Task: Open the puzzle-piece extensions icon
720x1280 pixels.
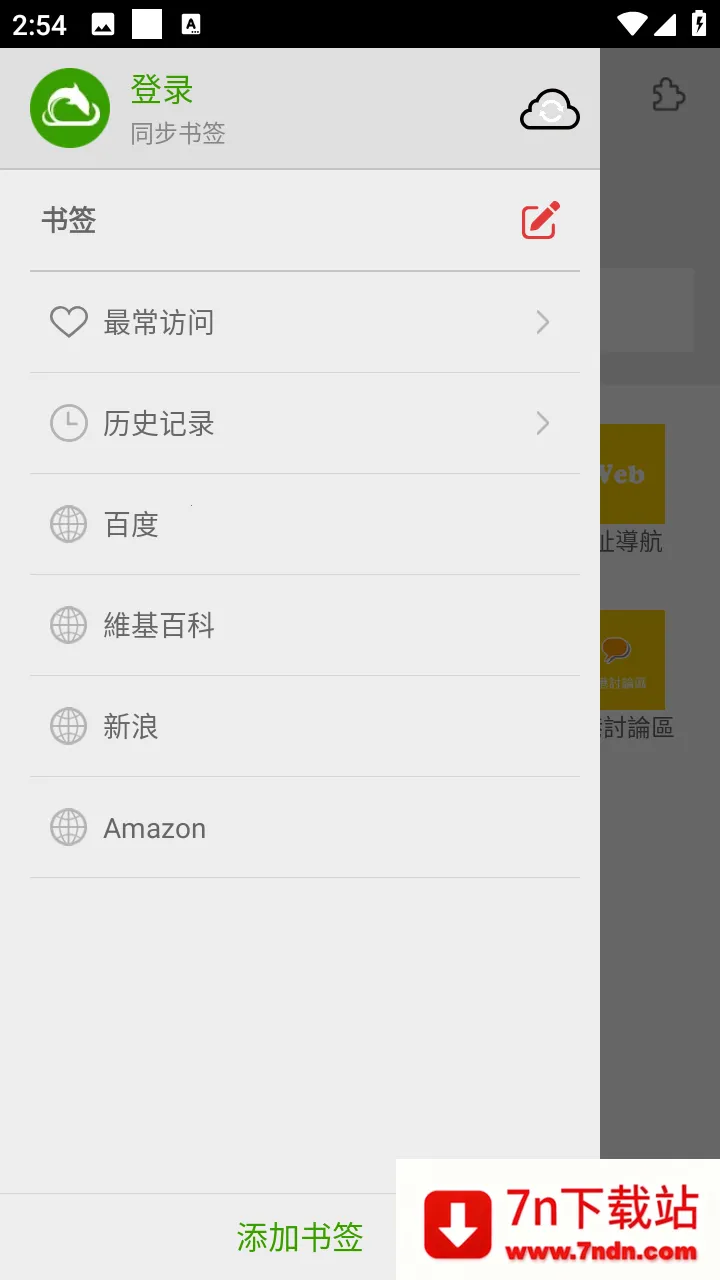Action: point(668,96)
